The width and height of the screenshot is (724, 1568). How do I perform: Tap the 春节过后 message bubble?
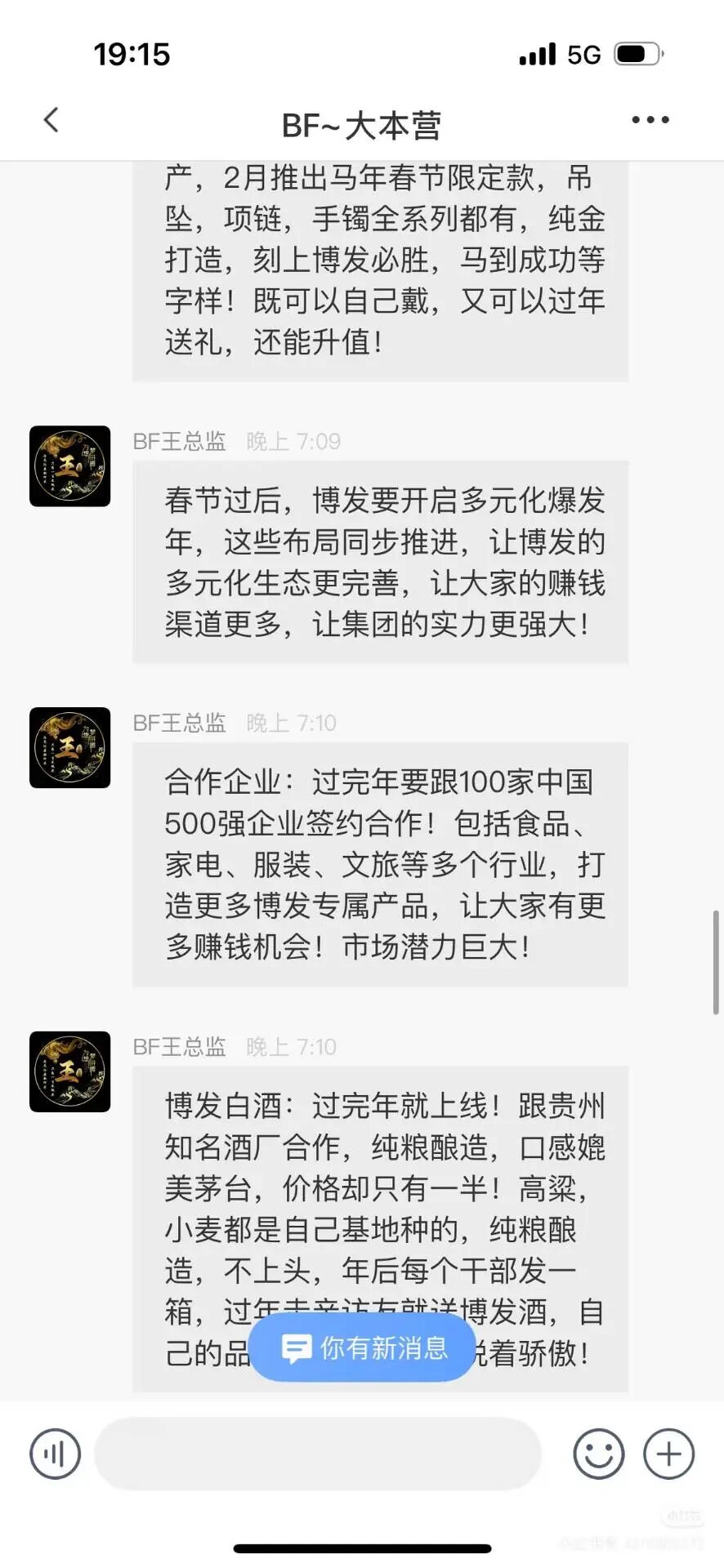tap(380, 563)
